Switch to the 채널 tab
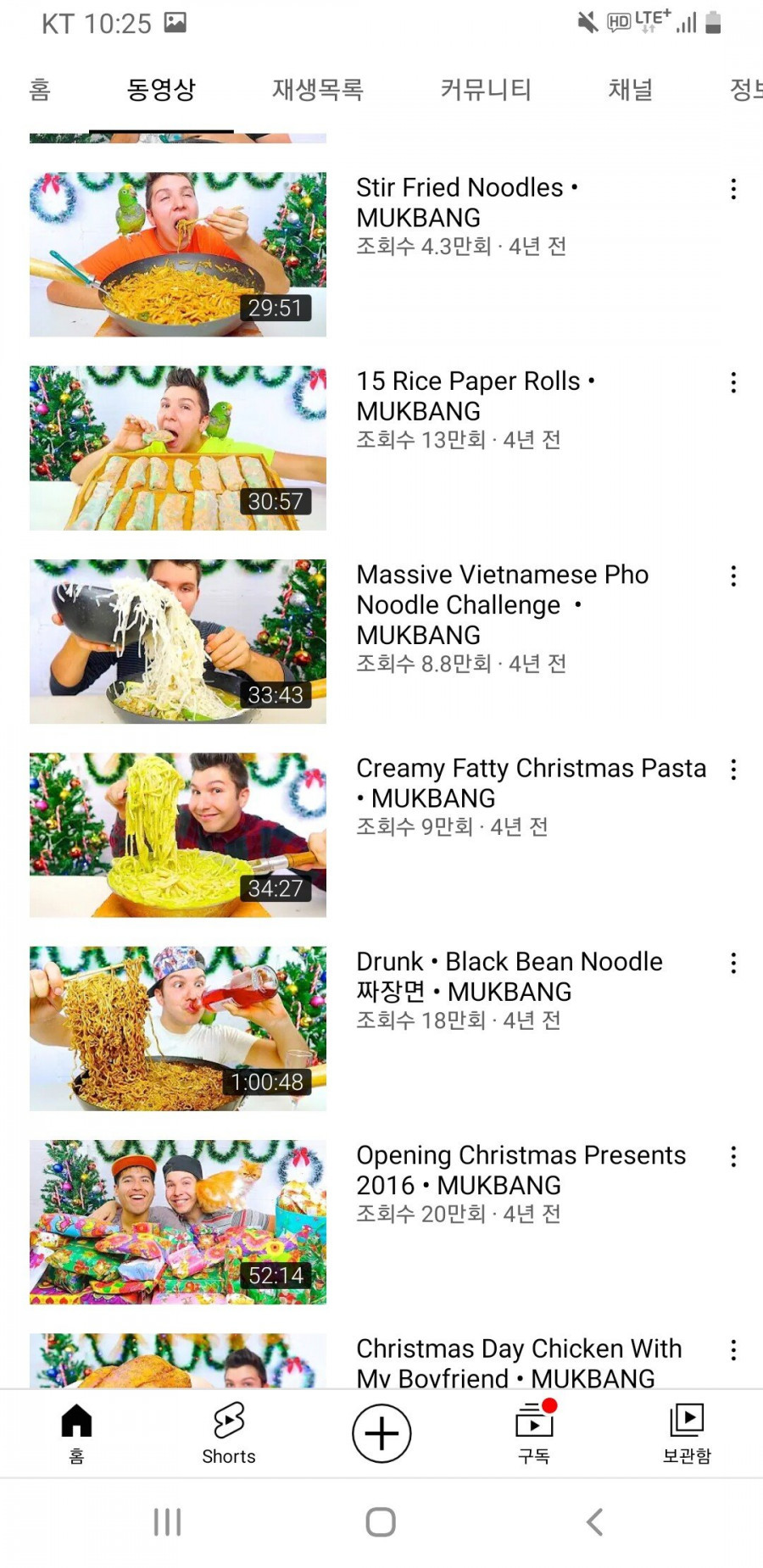763x1568 pixels. pos(630,89)
